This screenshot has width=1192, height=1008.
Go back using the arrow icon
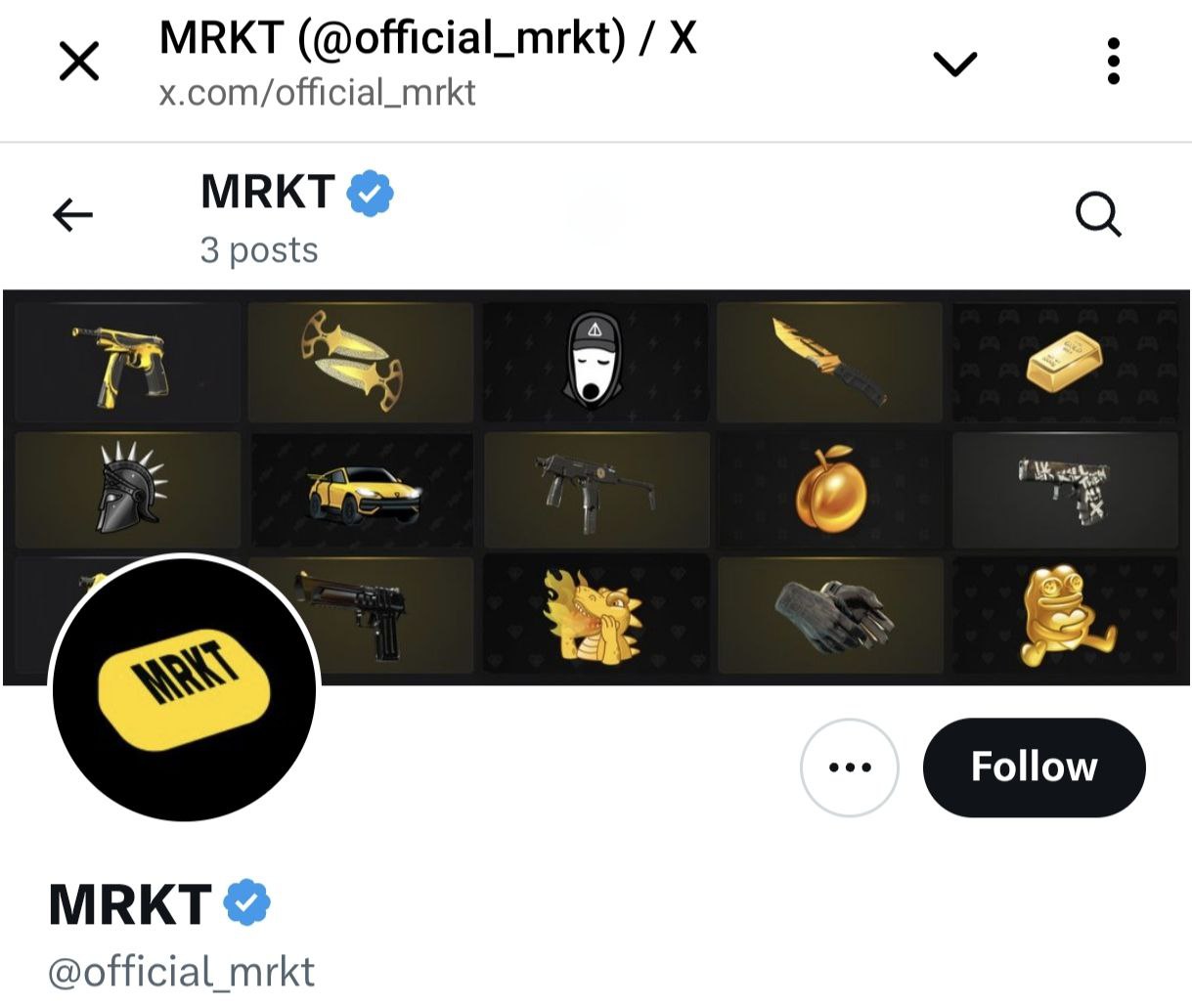tap(72, 215)
